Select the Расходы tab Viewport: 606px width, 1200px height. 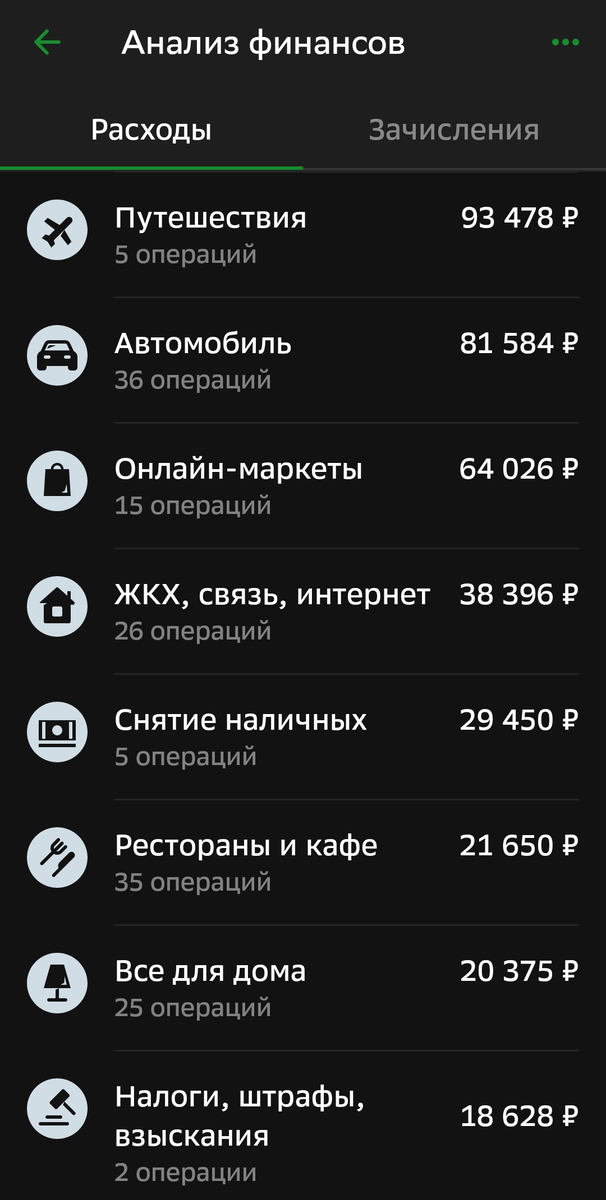(151, 130)
